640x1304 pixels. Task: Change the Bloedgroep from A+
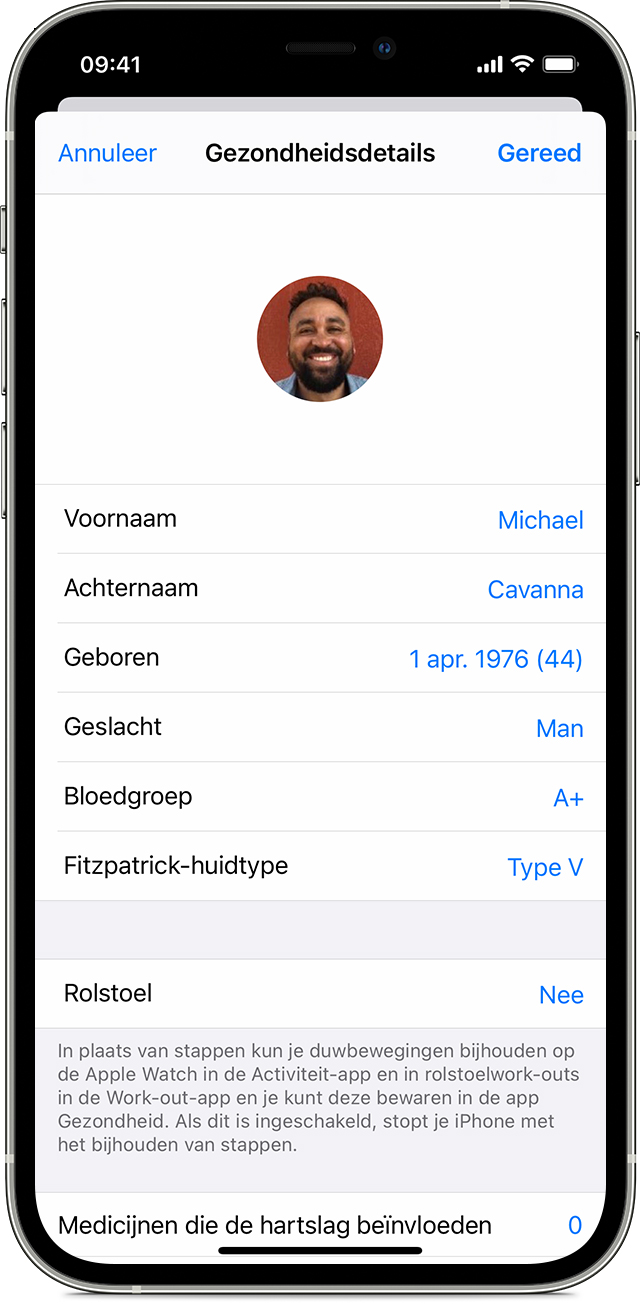click(x=568, y=798)
